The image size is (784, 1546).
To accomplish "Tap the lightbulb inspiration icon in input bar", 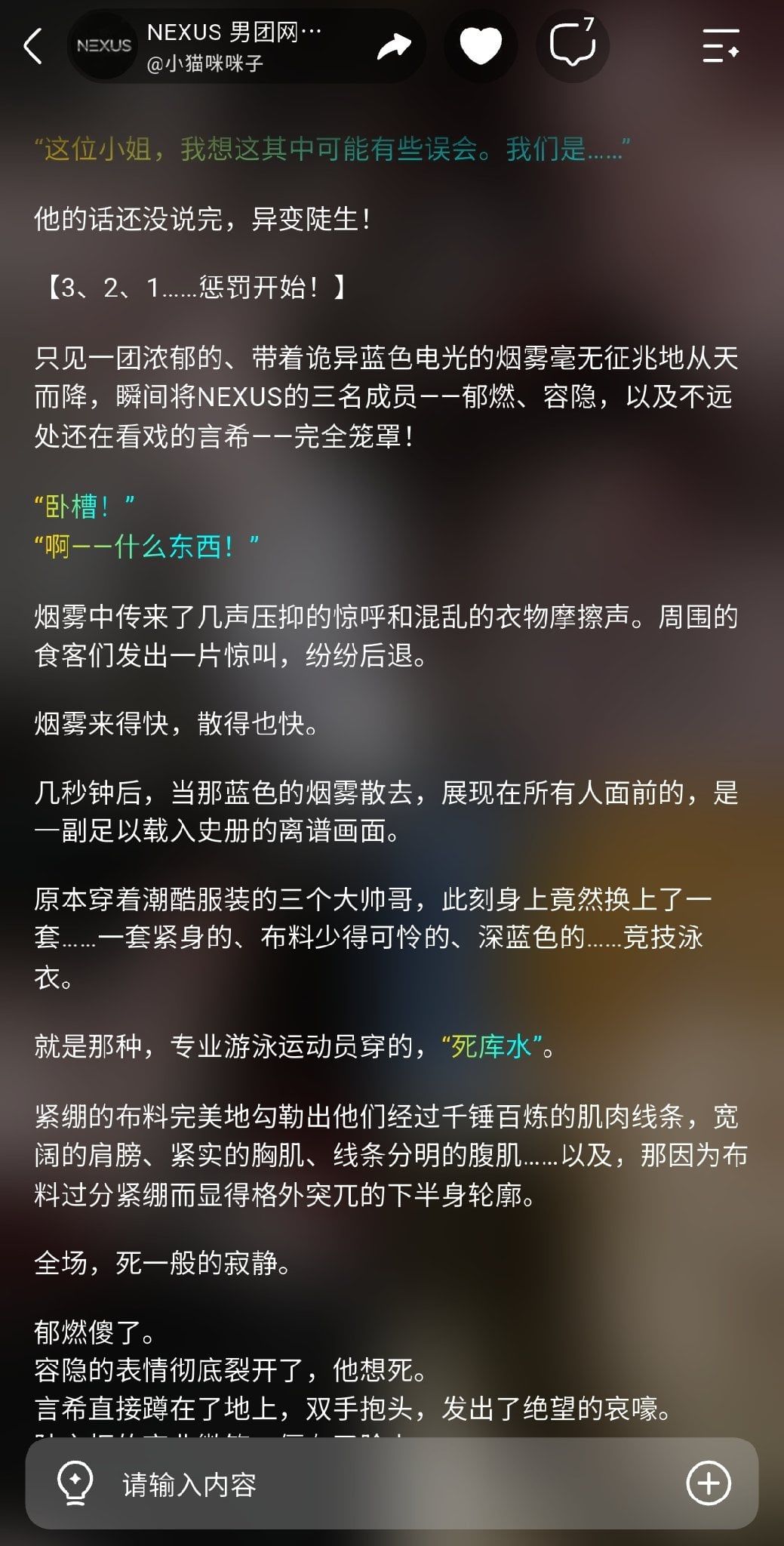I will pyautogui.click(x=75, y=1483).
